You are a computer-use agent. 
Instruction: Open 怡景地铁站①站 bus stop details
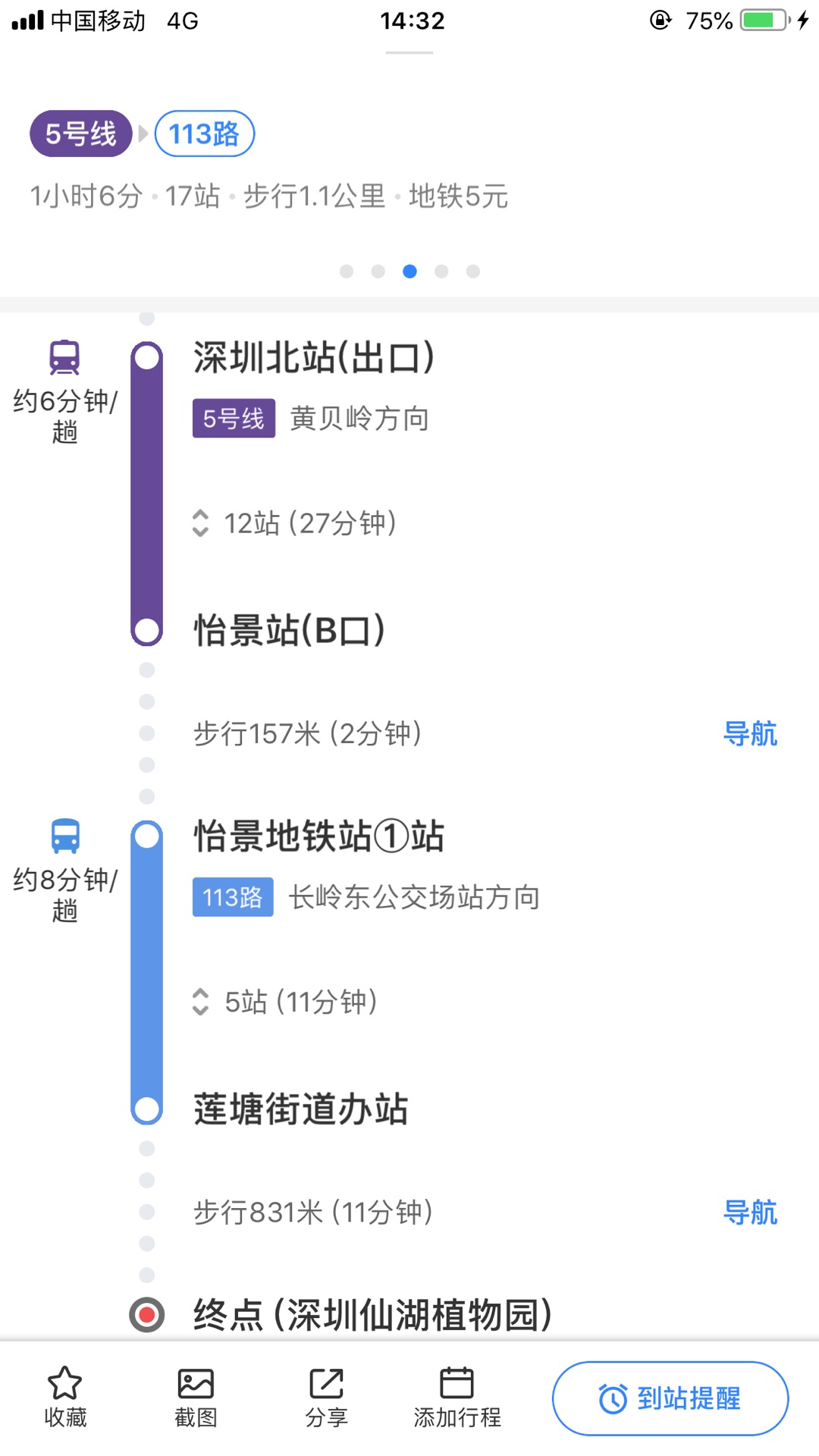(x=318, y=836)
